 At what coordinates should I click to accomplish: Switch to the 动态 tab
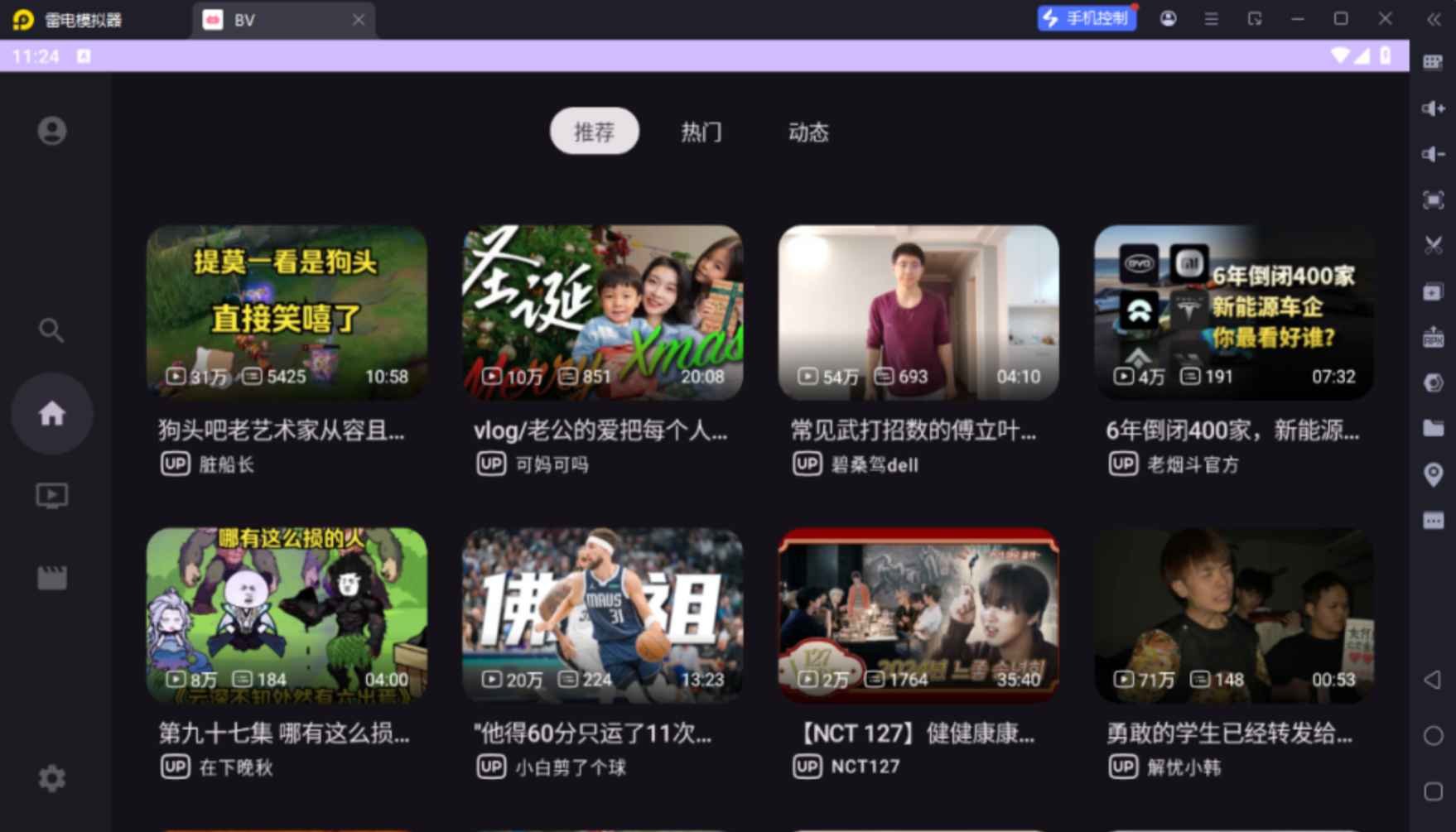[x=808, y=132]
